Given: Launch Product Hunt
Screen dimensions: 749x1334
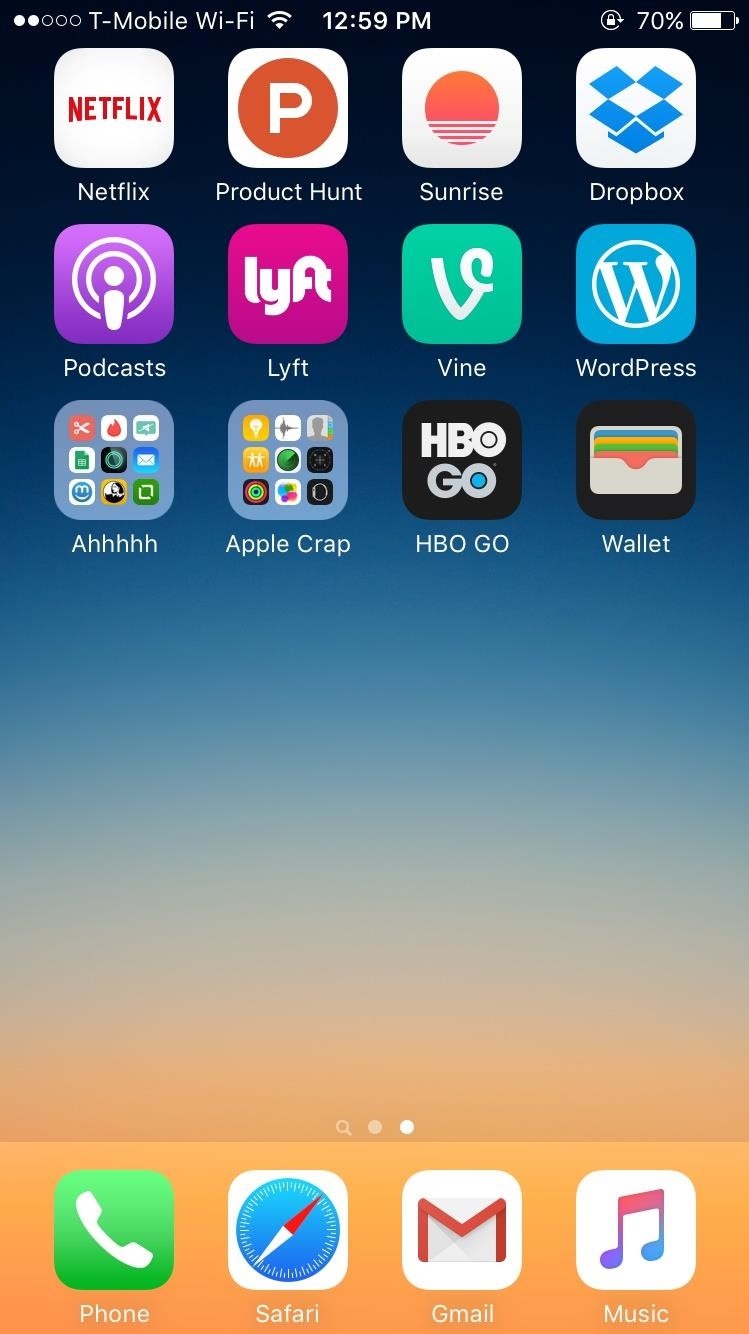Looking at the screenshot, I should coord(288,108).
